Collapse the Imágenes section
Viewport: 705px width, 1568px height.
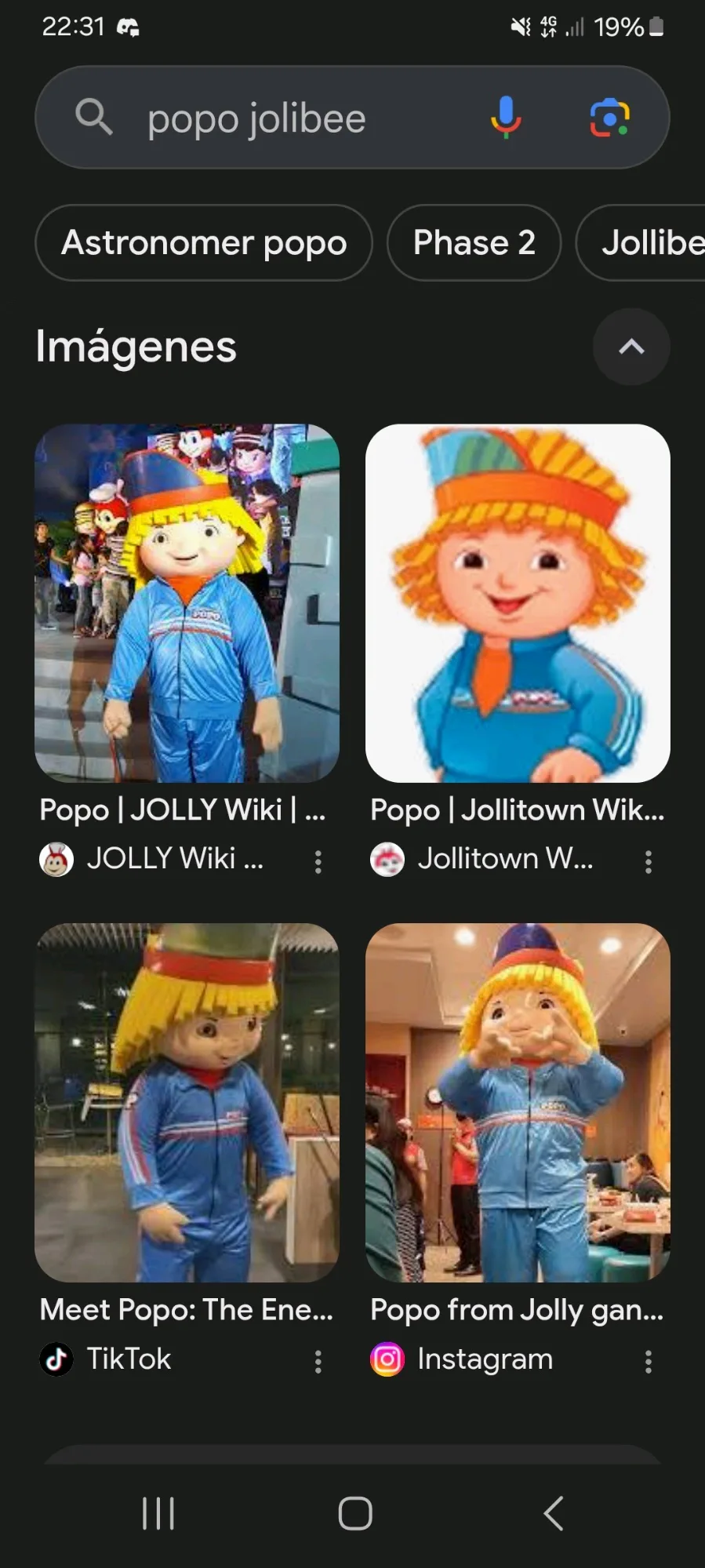point(631,347)
